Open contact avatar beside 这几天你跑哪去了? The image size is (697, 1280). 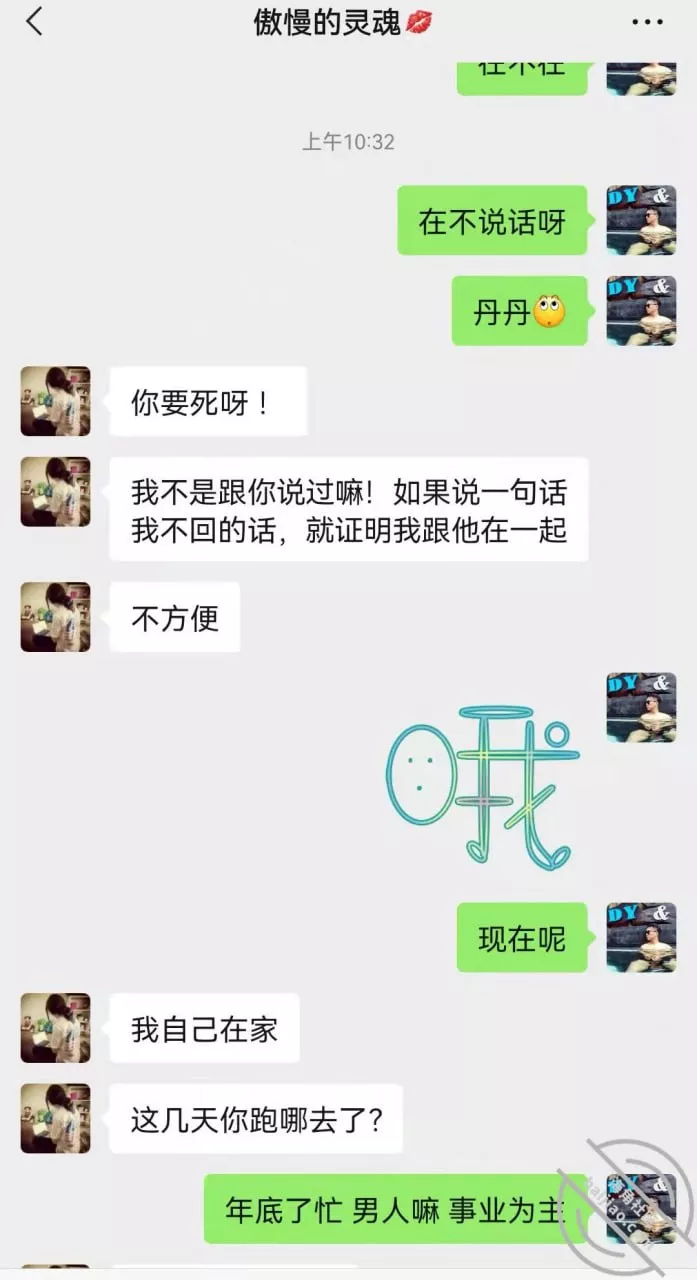pos(56,1118)
